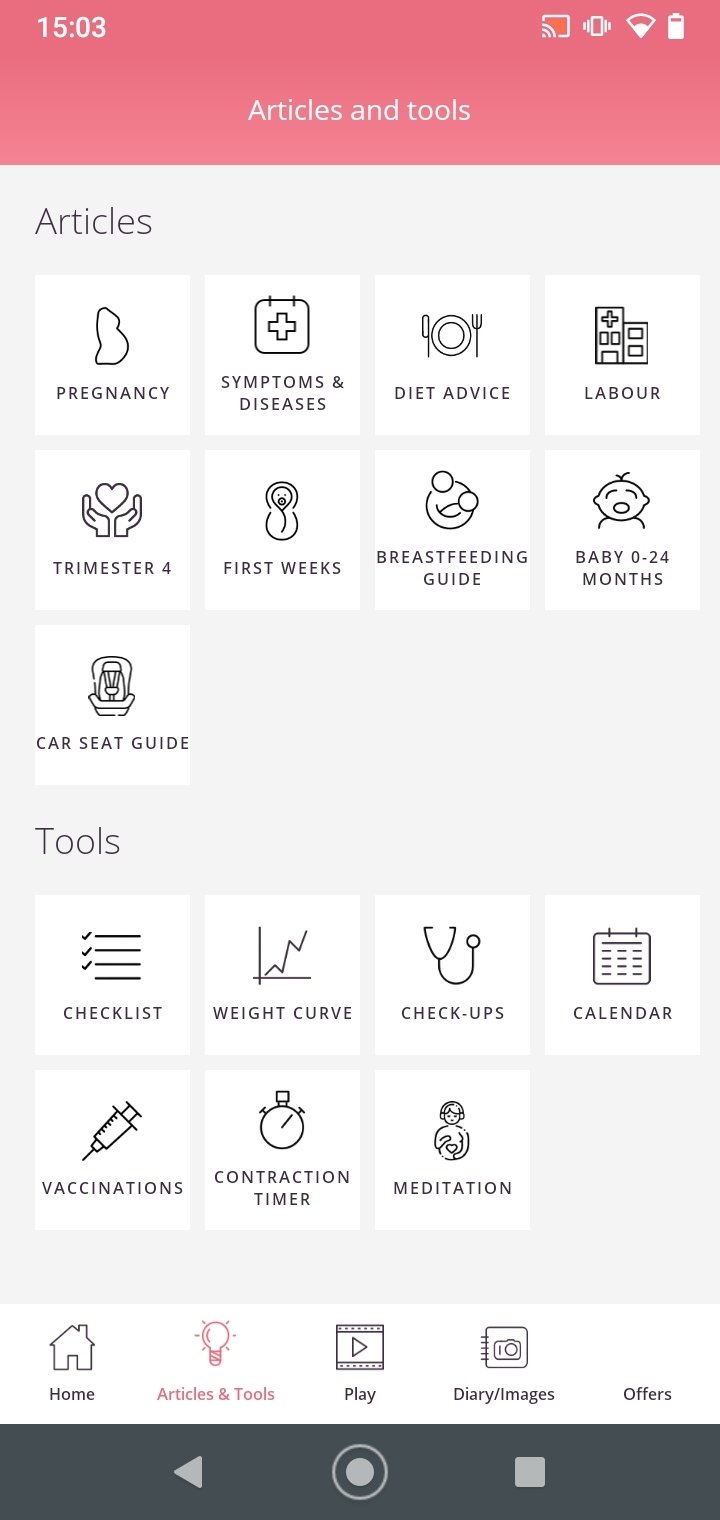
Task: Open the Checklist tool
Action: tap(112, 975)
